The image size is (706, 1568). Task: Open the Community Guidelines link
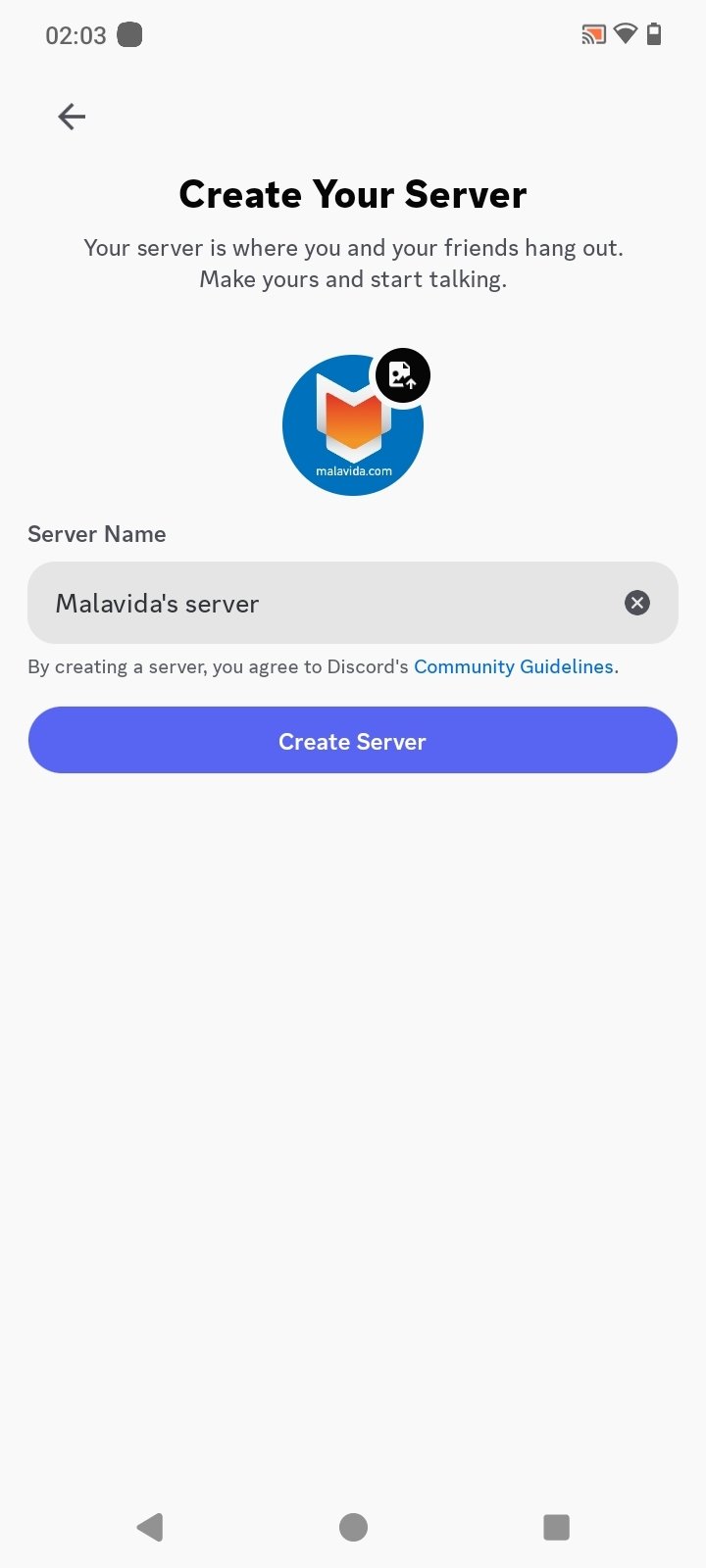[x=514, y=666]
